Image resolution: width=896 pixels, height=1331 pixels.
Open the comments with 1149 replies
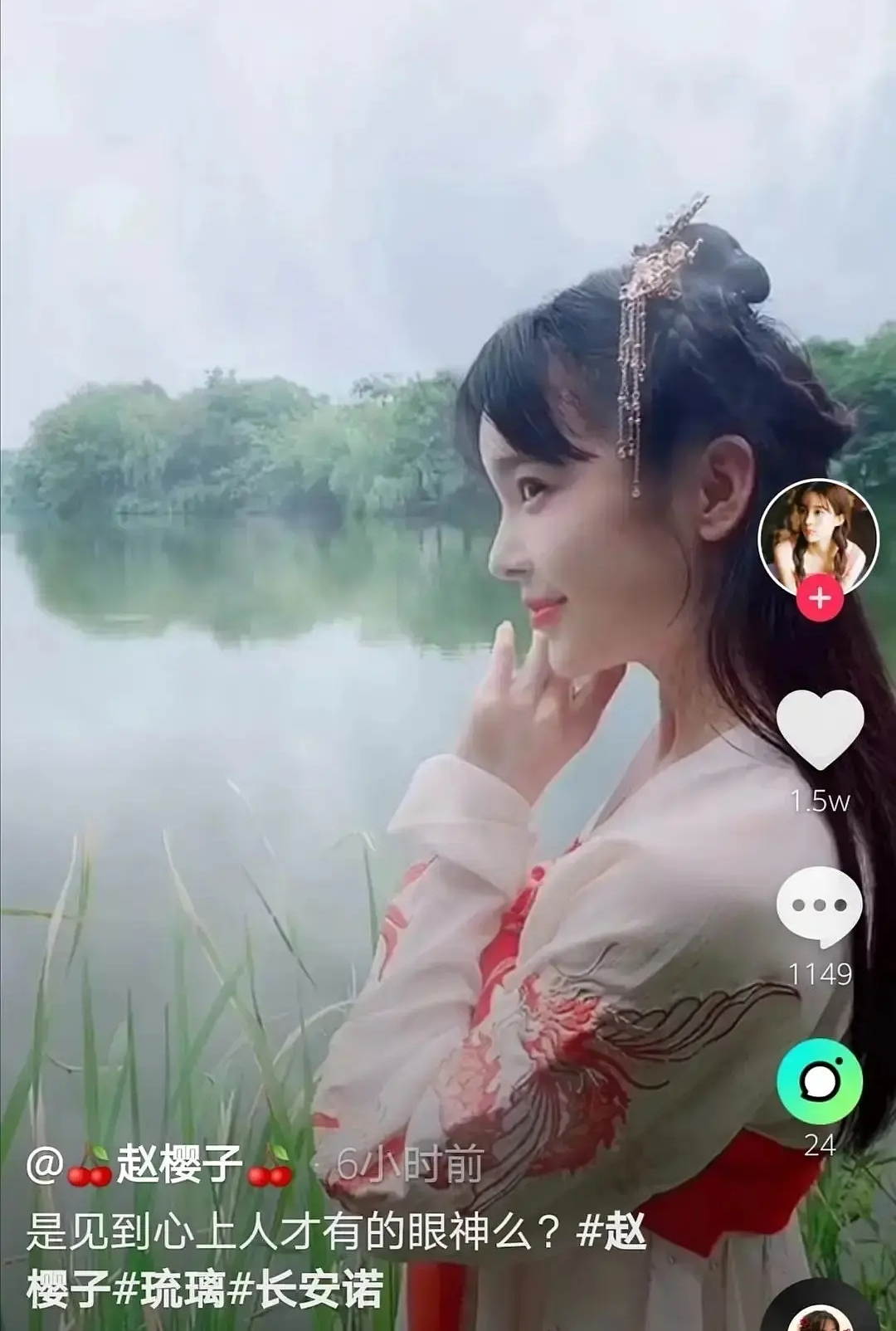pyautogui.click(x=819, y=908)
